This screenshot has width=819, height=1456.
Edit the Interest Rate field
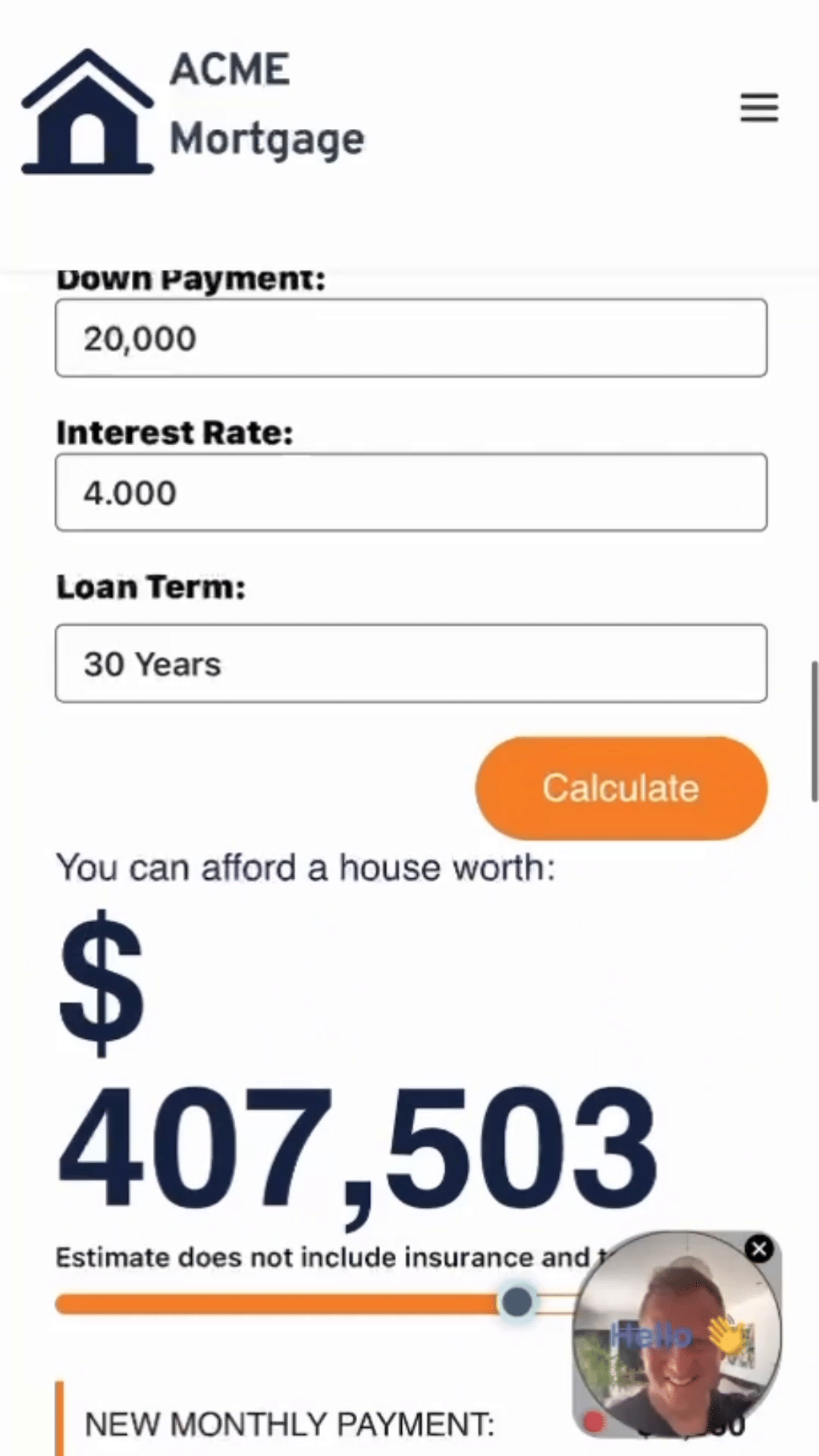(411, 493)
